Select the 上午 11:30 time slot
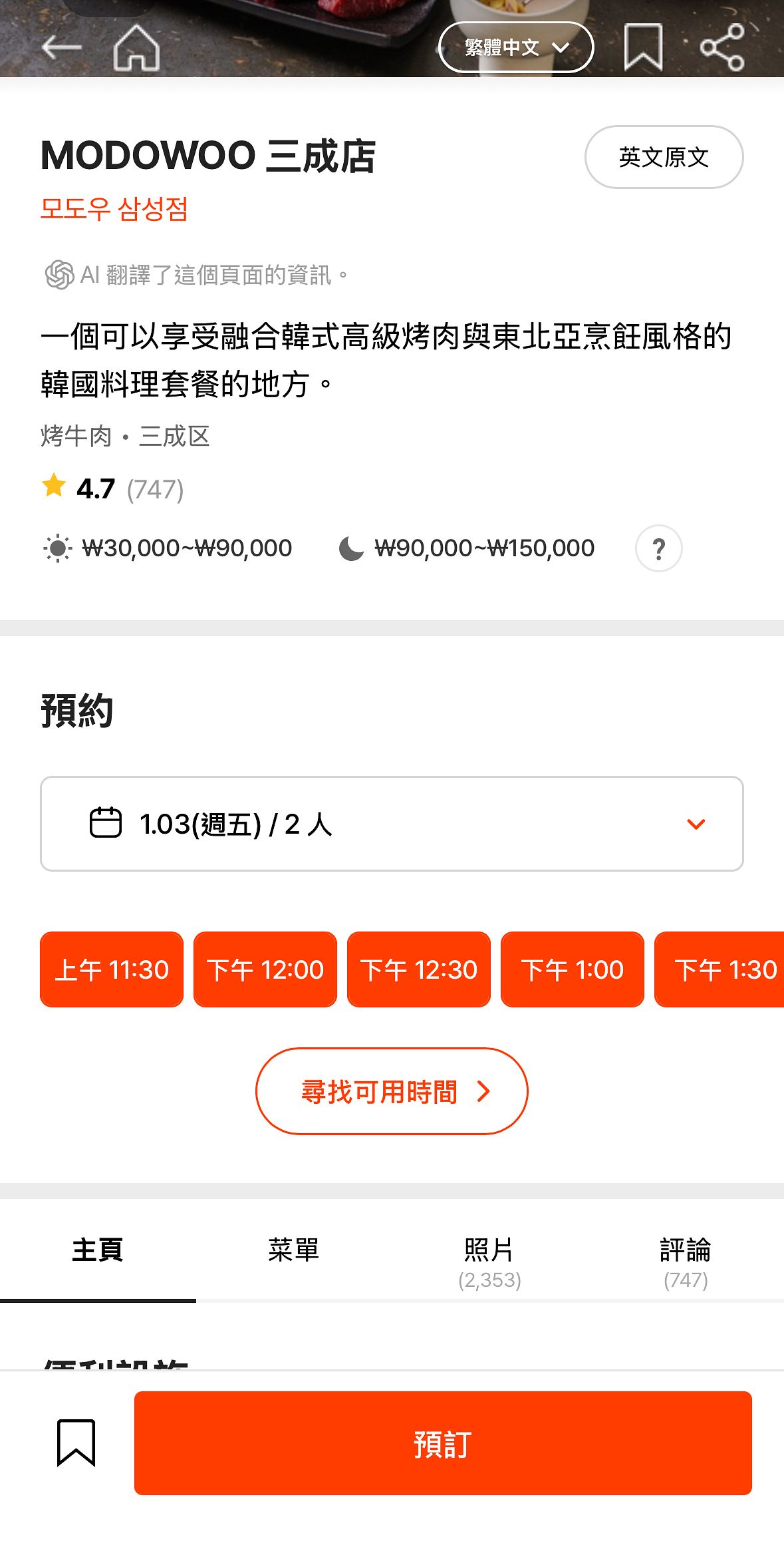The height and width of the screenshot is (1551, 784). coord(112,969)
